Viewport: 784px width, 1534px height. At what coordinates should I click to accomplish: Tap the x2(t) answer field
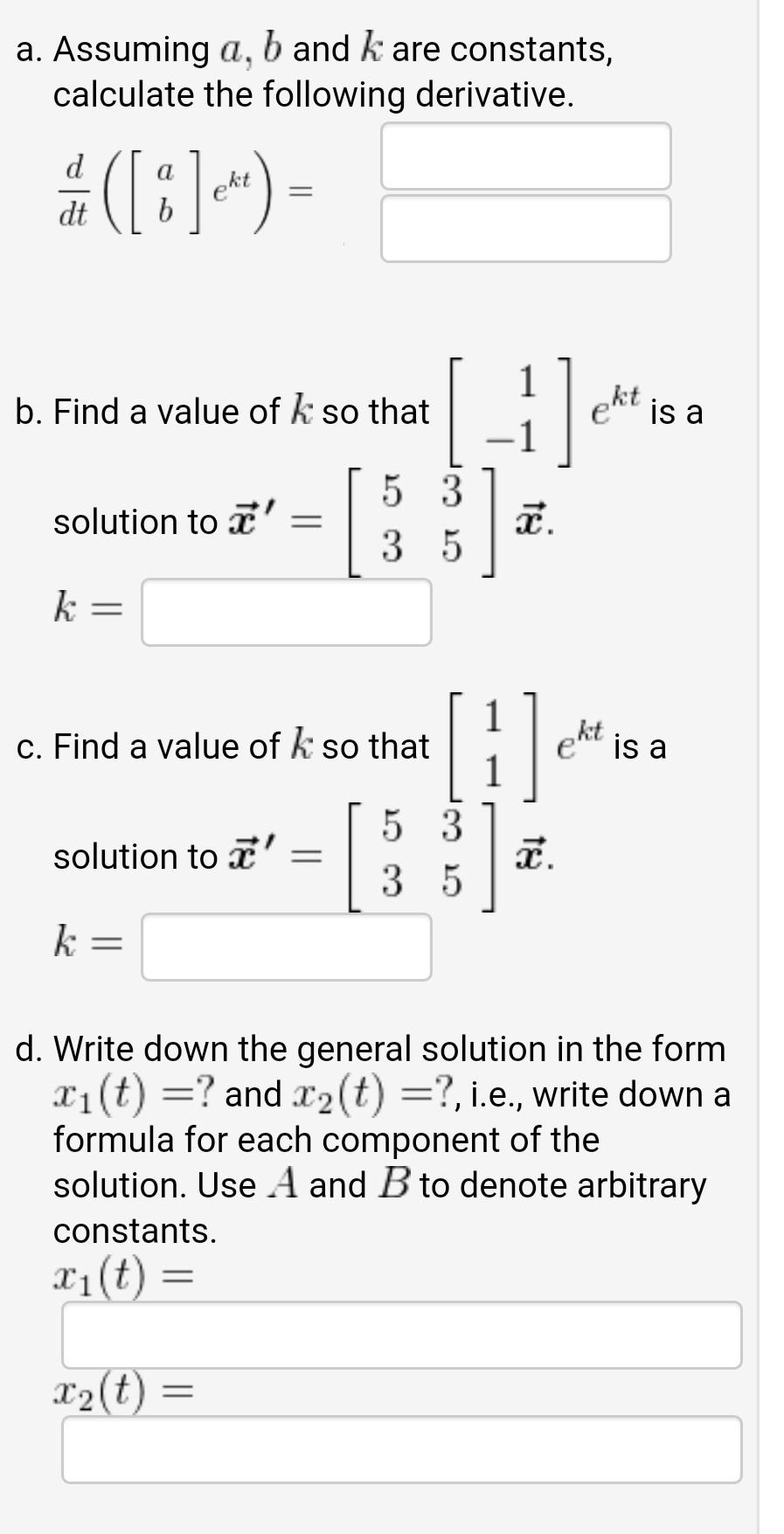click(401, 1450)
